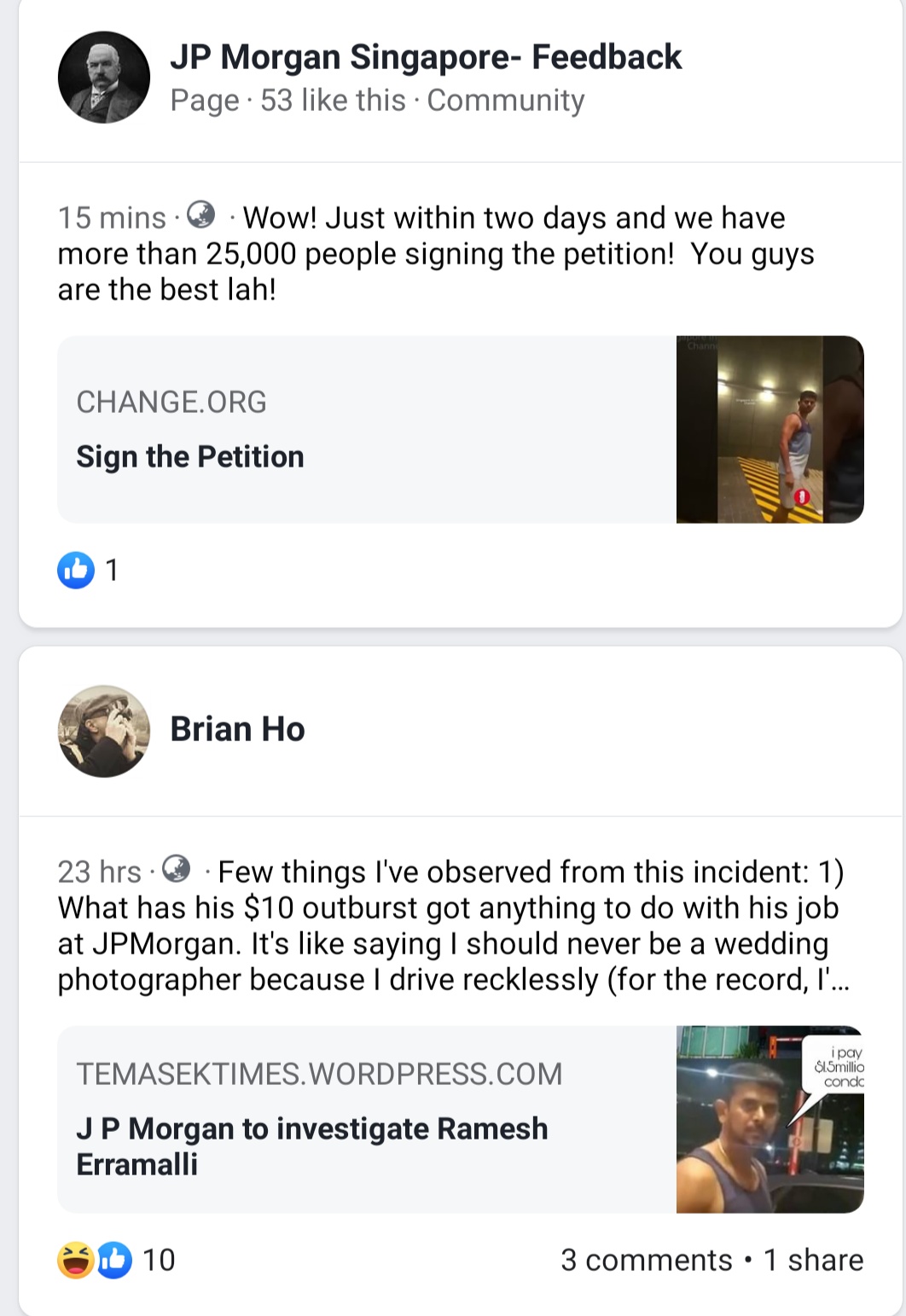Tap Brian Ho's profile photo
The width and height of the screenshot is (906, 1316).
(x=103, y=731)
